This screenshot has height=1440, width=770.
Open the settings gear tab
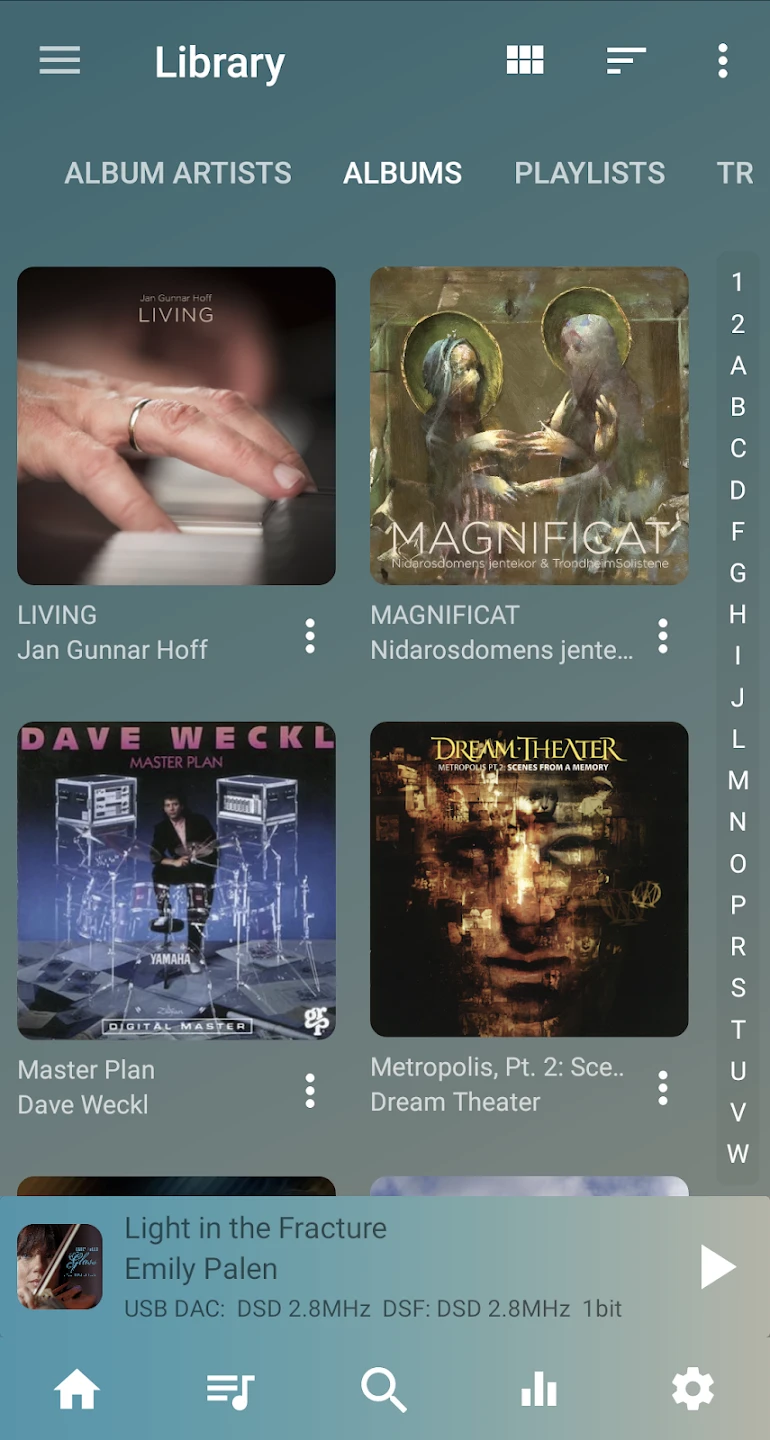tap(692, 1390)
